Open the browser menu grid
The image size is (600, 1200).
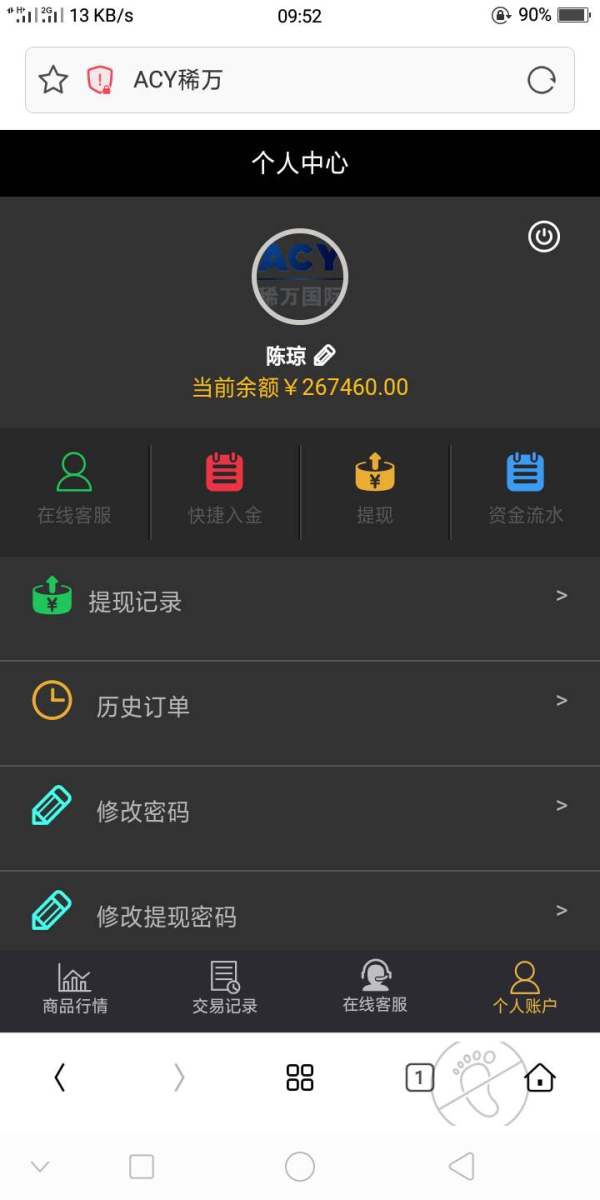[300, 1077]
